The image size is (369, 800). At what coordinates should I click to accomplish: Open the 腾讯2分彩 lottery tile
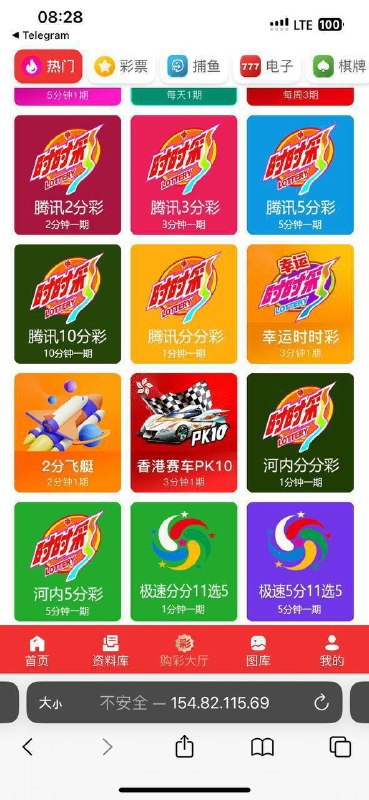coord(67,175)
